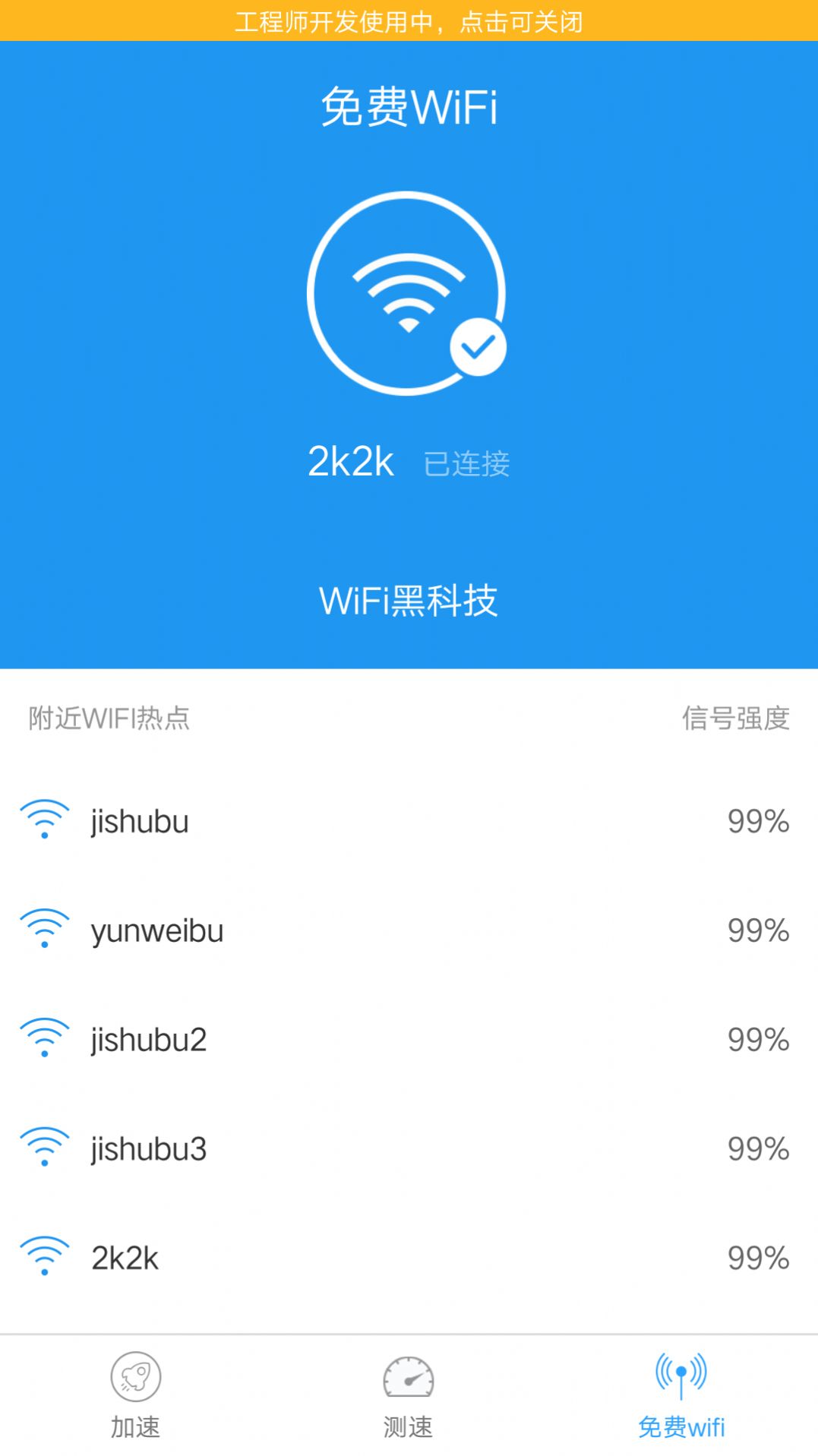The image size is (818, 1456).
Task: Tap the connected 2k2k network name
Action: coord(352,459)
